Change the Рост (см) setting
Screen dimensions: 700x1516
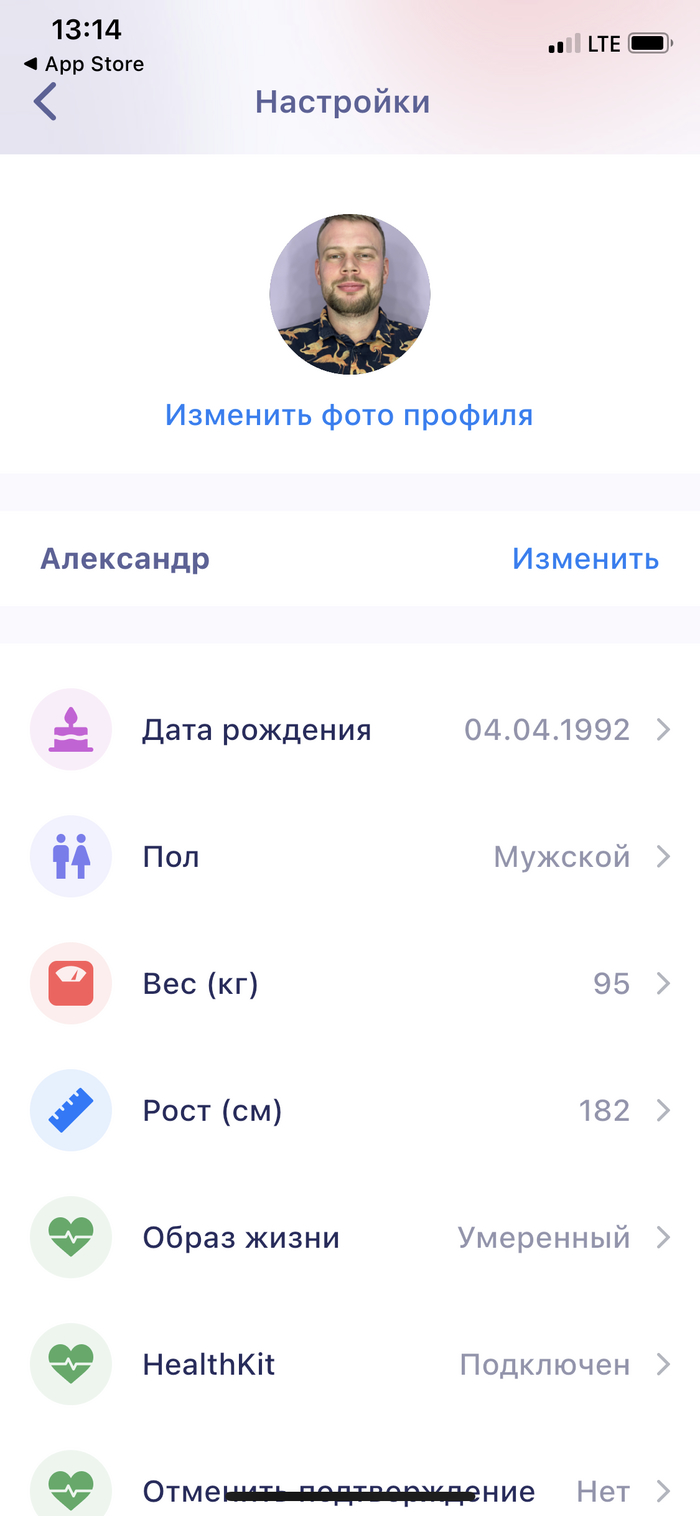point(350,1111)
